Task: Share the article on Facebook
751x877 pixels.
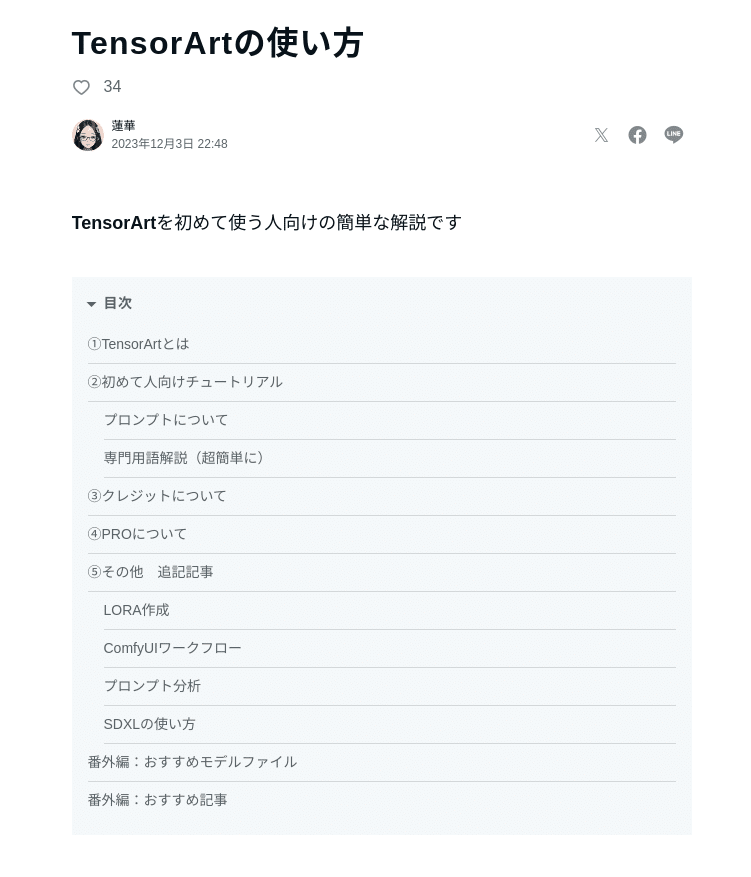Action: tap(637, 135)
